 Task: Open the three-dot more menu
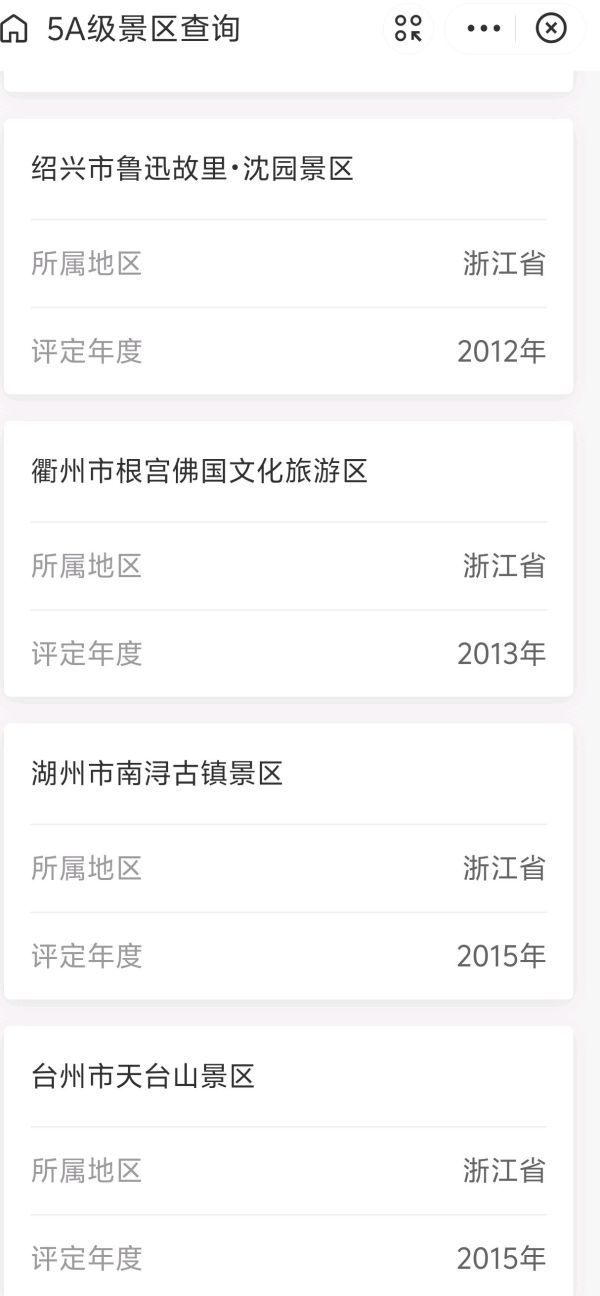[484, 28]
